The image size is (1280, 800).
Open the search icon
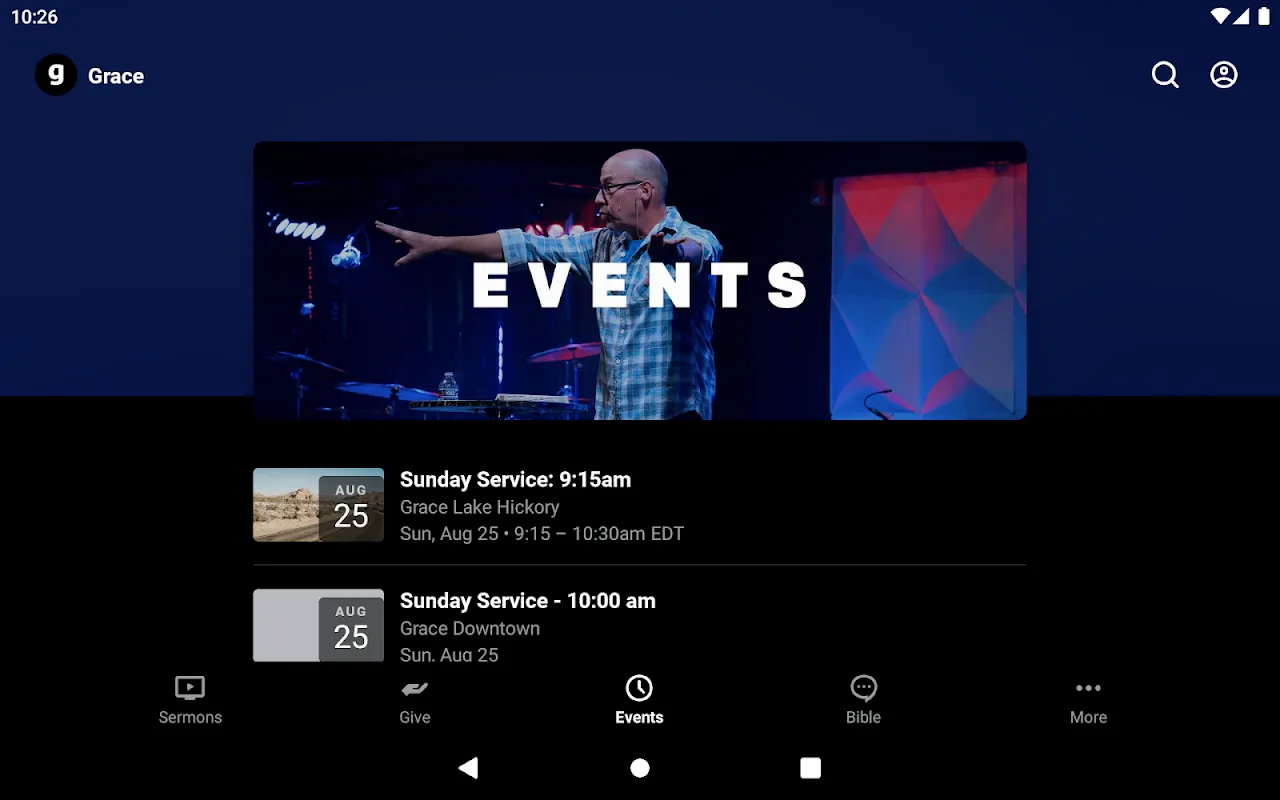(1165, 75)
